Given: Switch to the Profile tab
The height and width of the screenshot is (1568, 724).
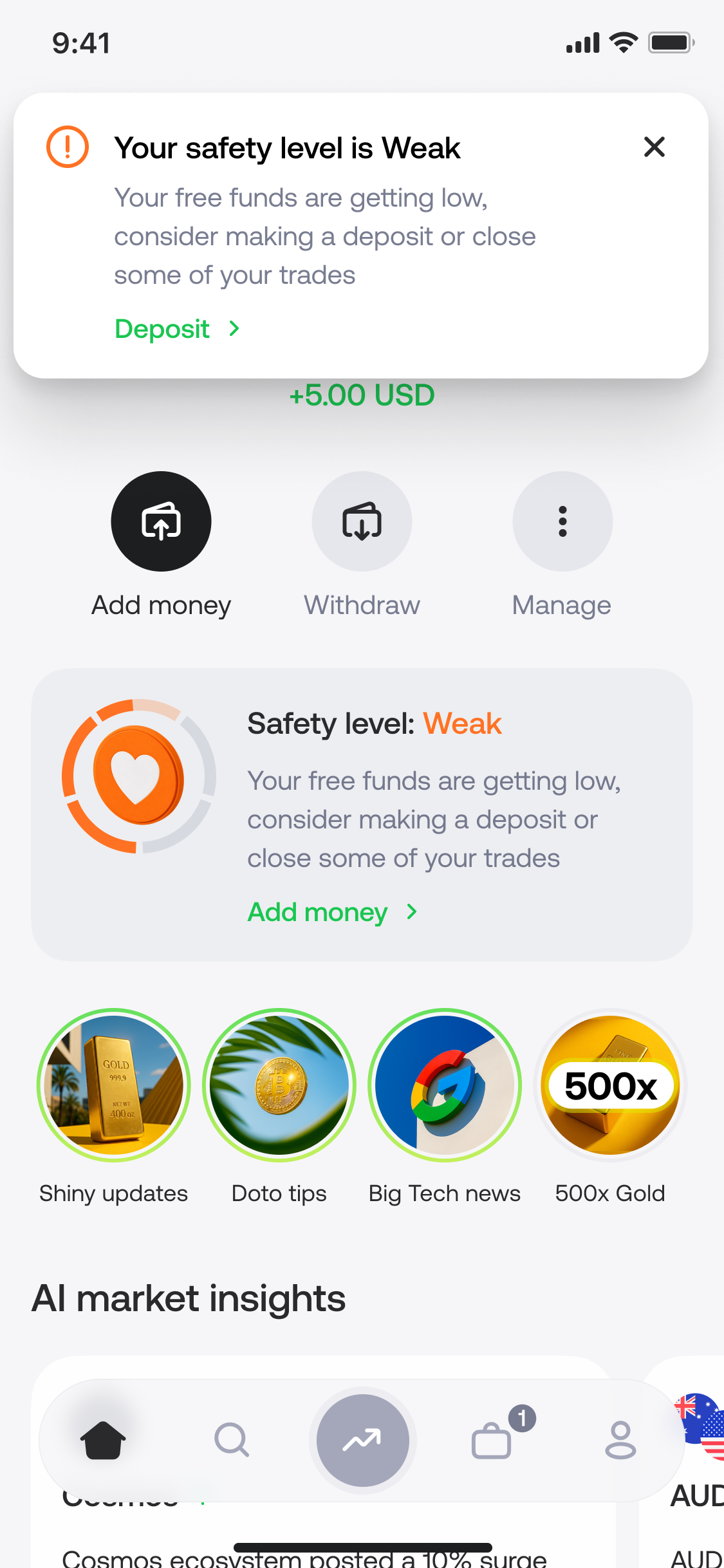Looking at the screenshot, I should 620,1440.
